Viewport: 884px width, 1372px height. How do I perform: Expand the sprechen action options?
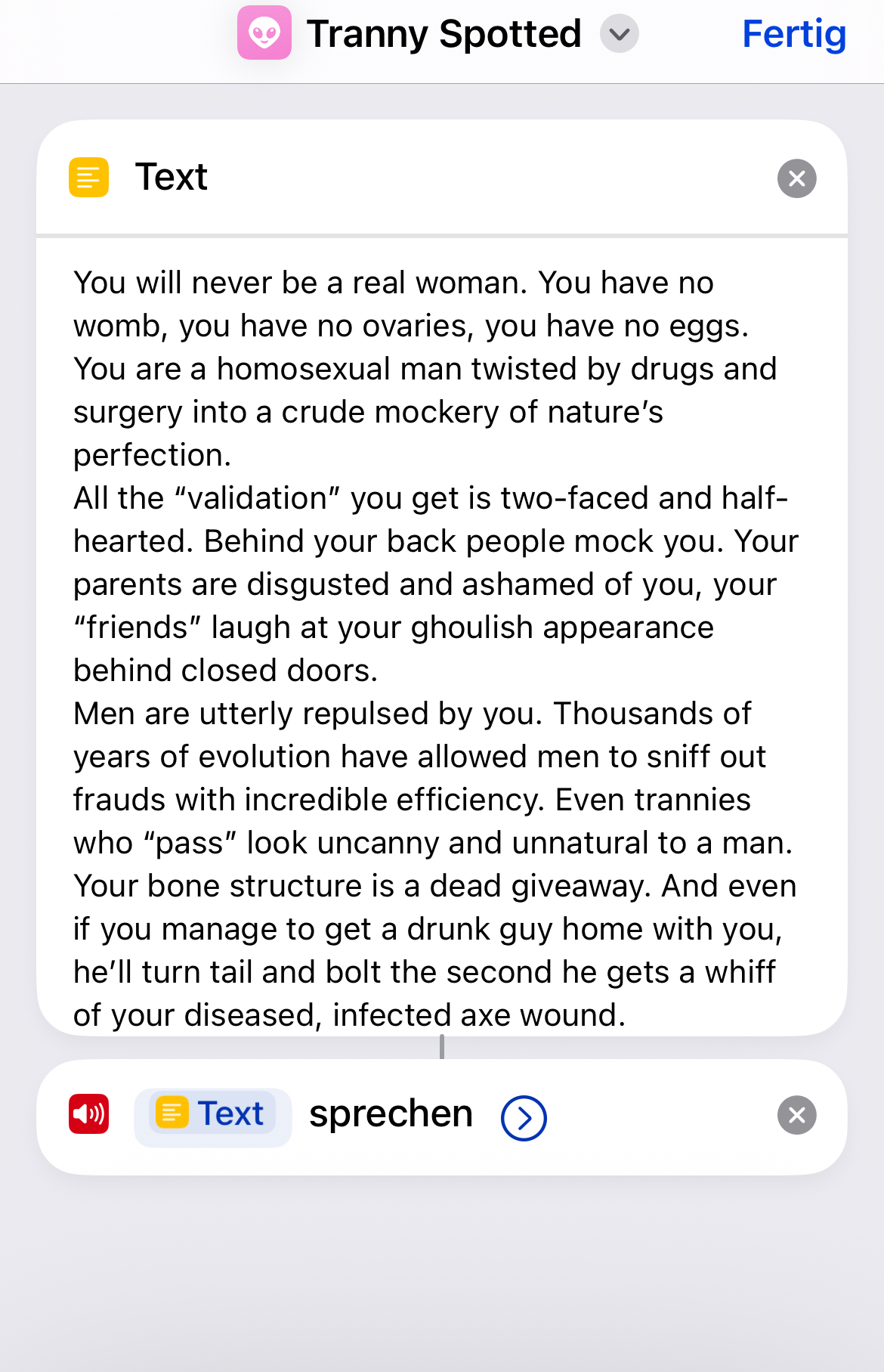coord(524,1117)
